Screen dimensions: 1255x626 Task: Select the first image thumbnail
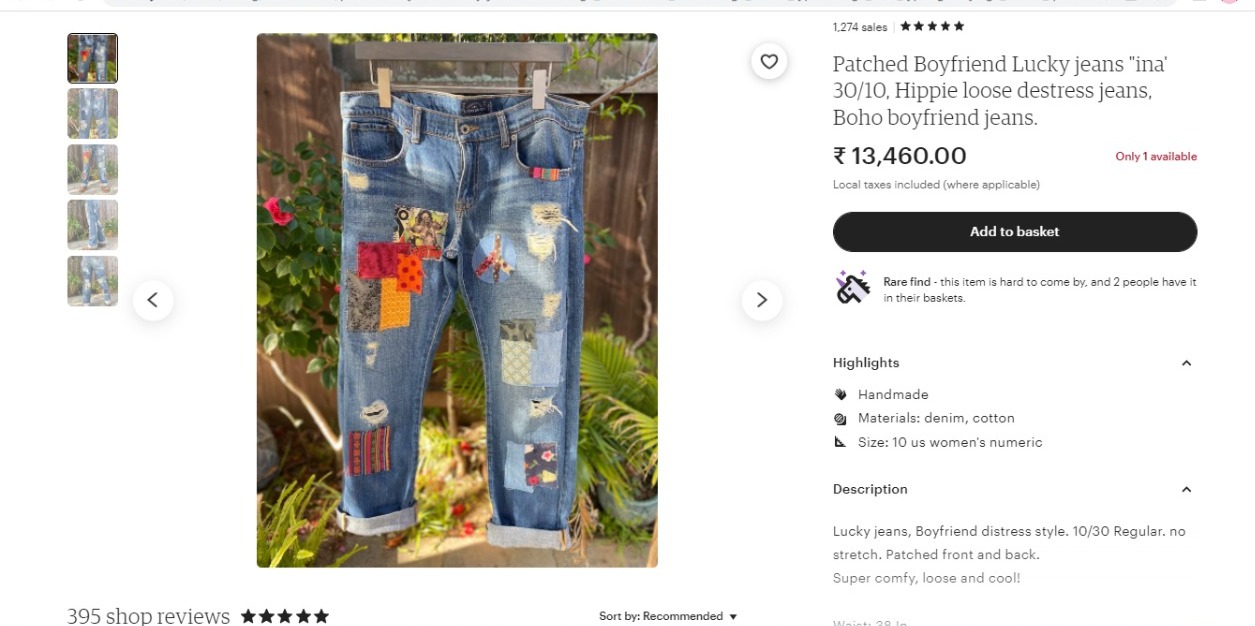point(92,58)
